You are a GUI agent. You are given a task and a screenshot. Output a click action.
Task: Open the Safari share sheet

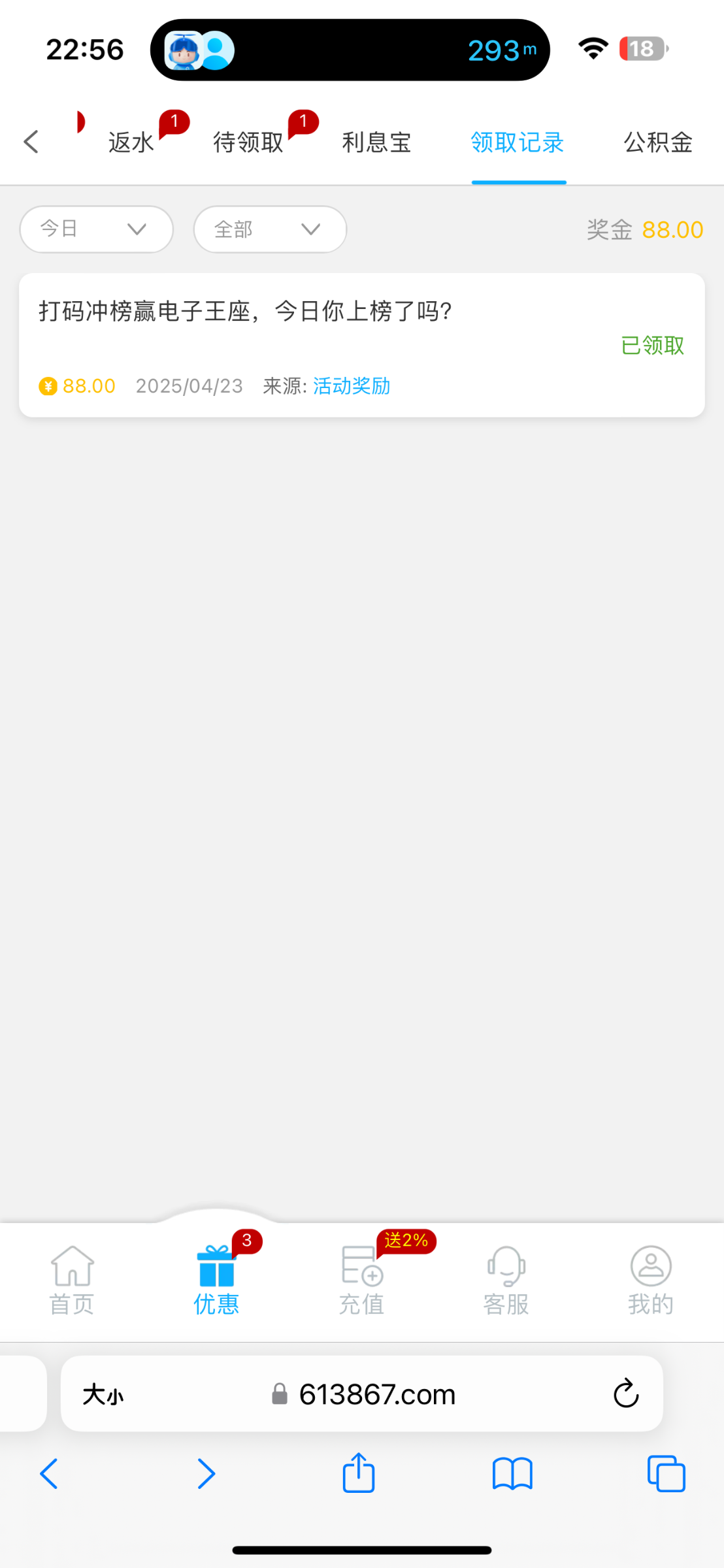(x=359, y=1473)
